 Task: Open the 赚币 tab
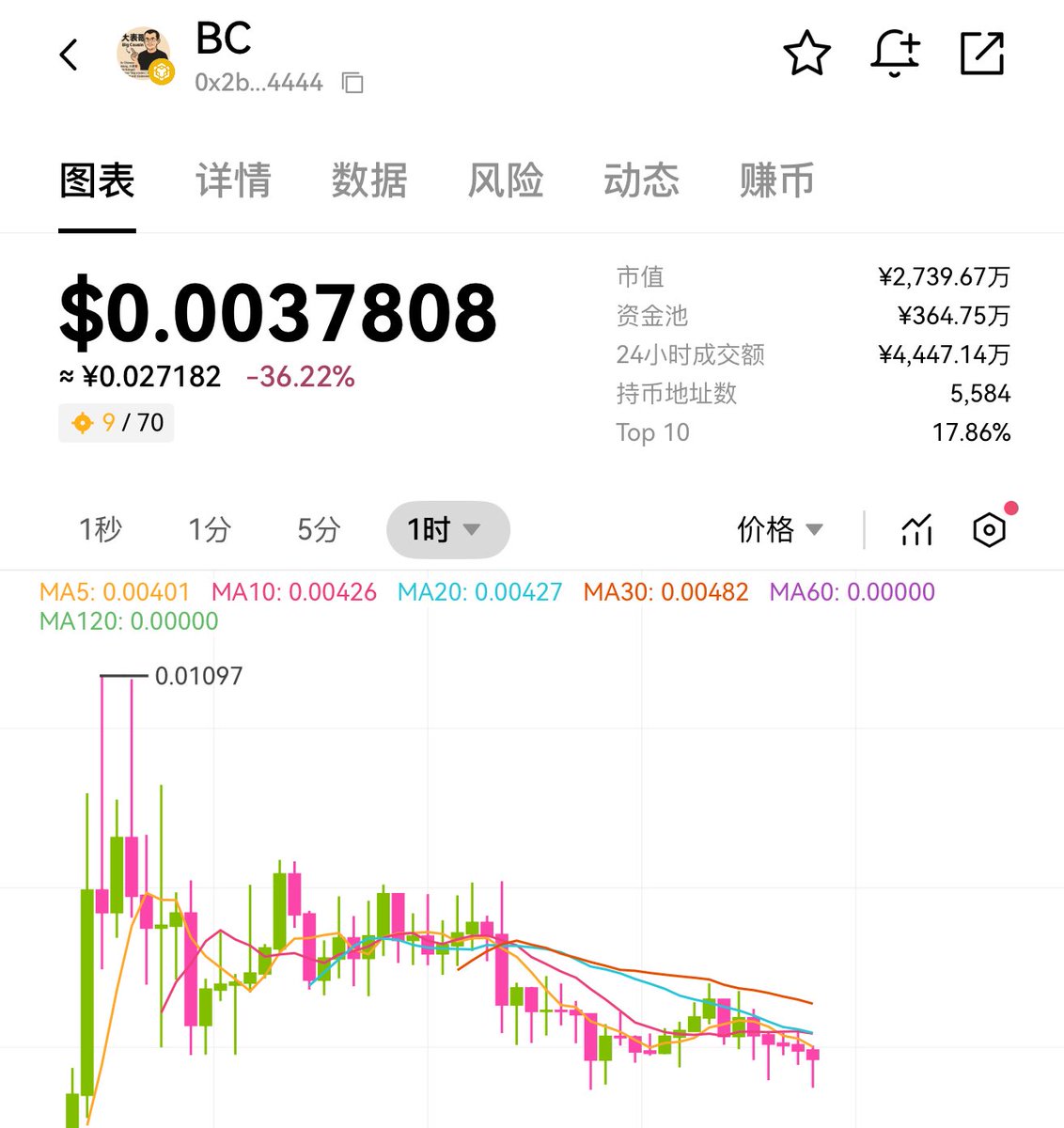click(776, 180)
